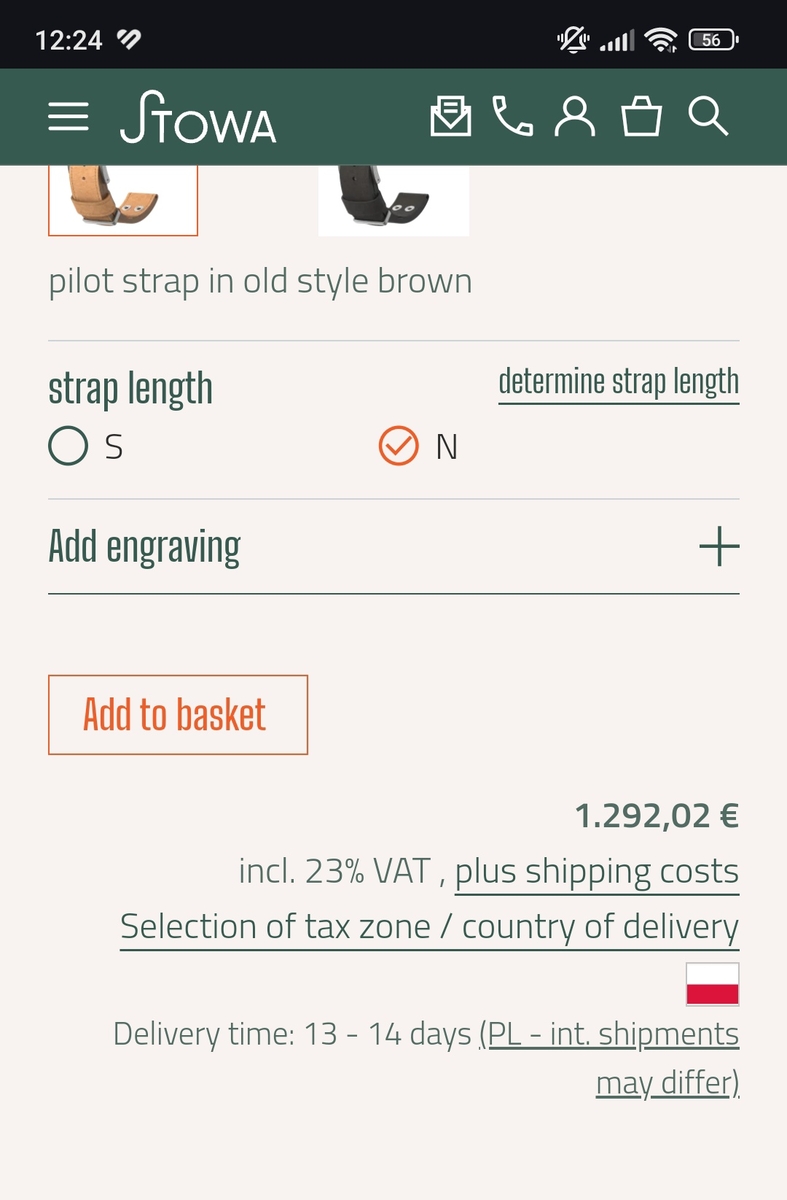Open the determine strap length link
This screenshot has width=787, height=1200.
click(618, 382)
